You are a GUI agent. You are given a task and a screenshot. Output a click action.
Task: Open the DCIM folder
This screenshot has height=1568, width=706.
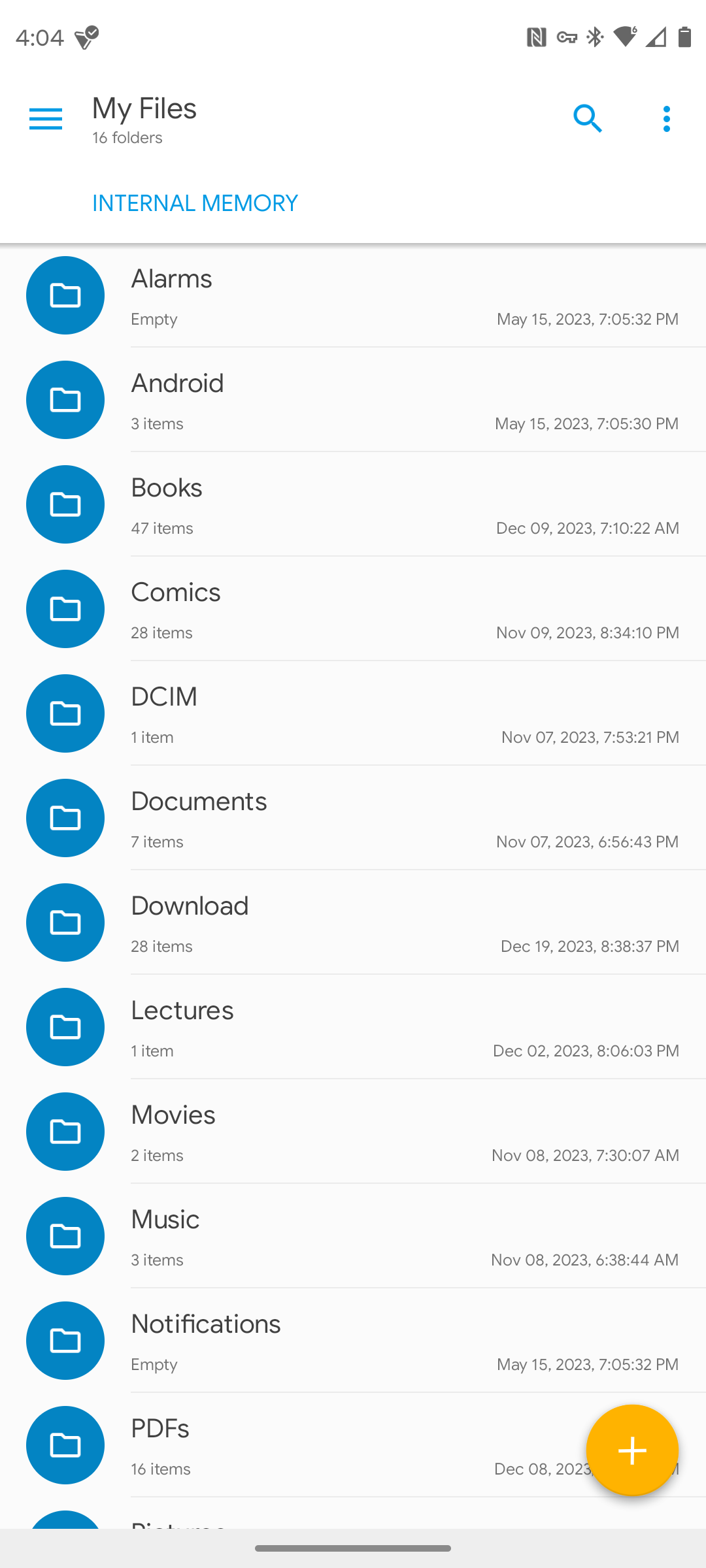[353, 713]
